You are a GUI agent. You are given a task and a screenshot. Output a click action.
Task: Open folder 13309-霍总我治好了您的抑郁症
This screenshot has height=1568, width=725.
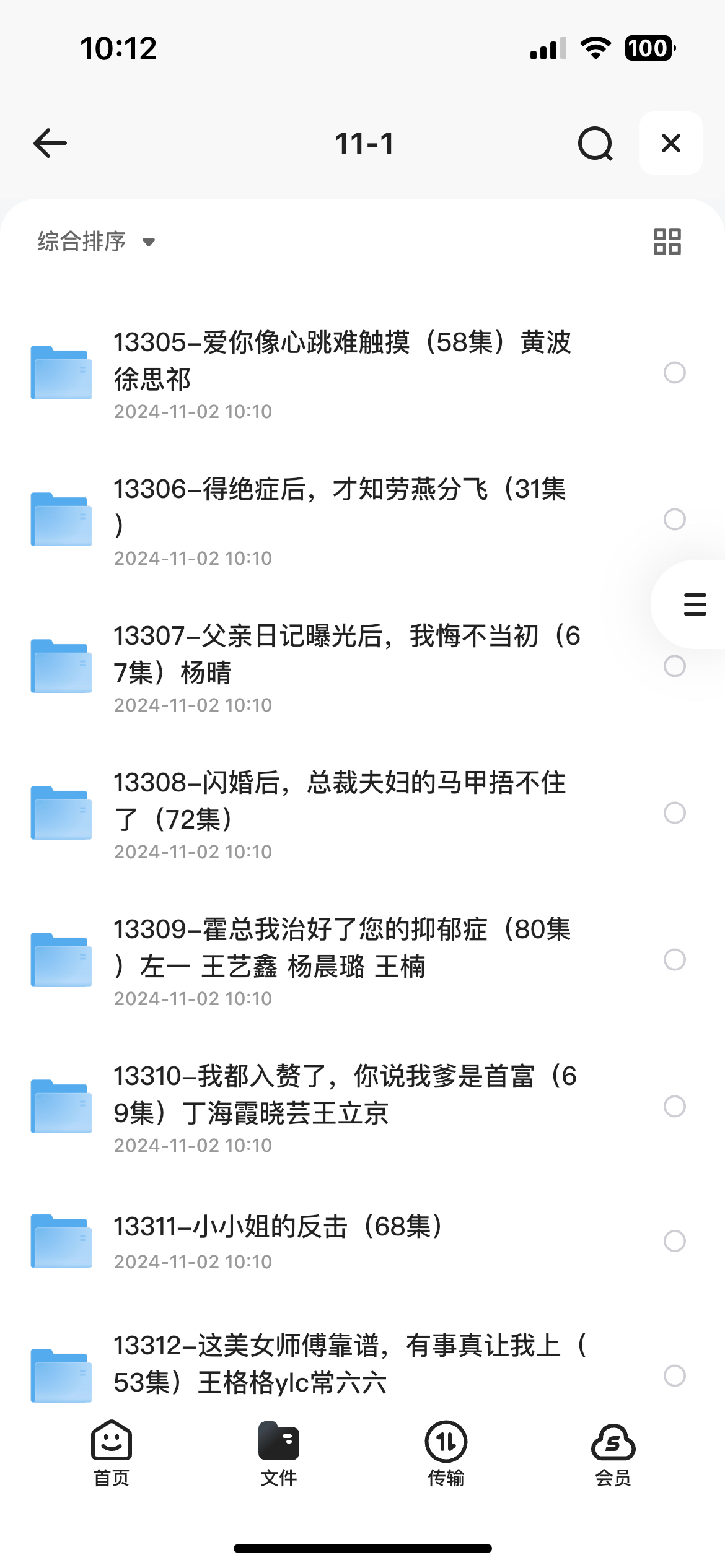(x=362, y=960)
